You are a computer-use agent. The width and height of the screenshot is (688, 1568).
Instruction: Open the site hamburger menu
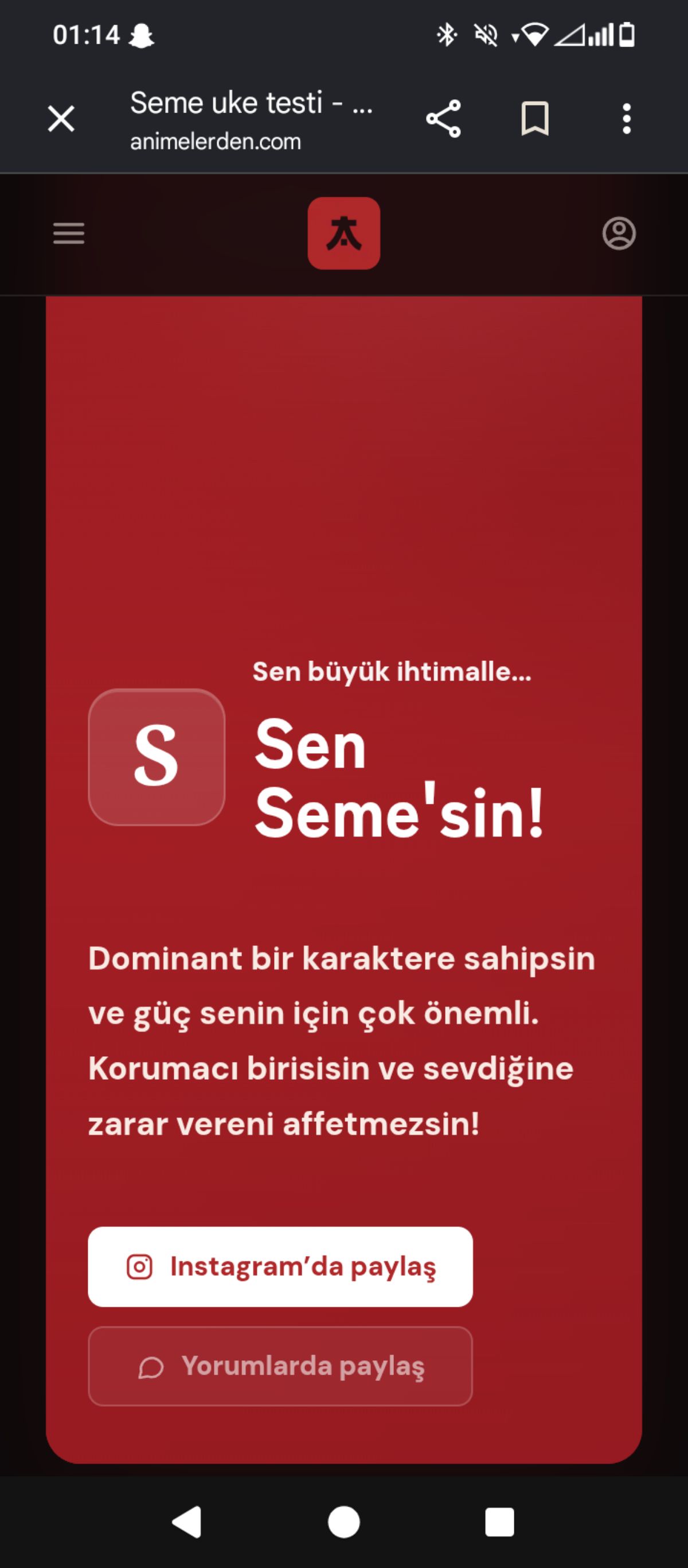tap(69, 233)
